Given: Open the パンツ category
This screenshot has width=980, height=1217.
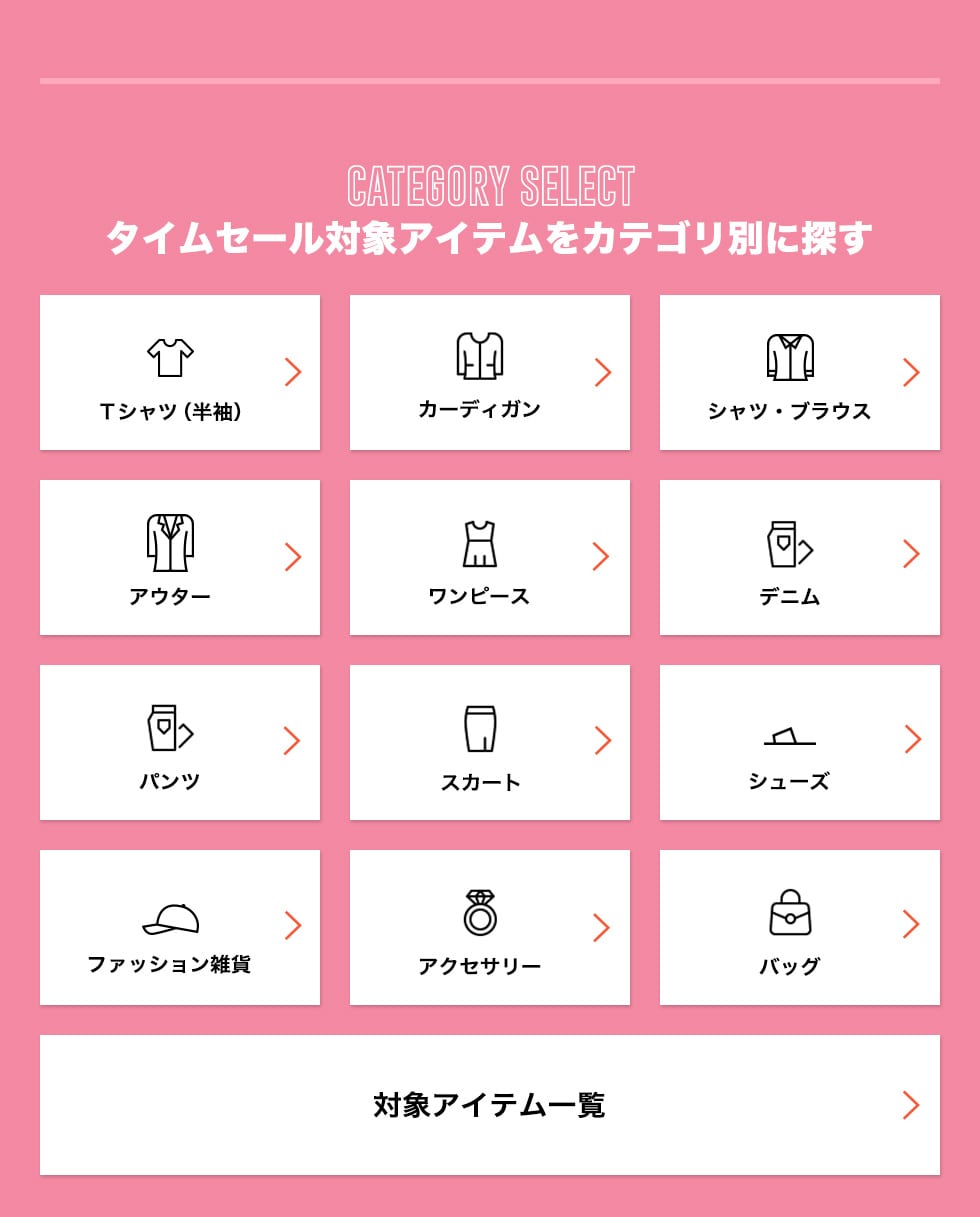Looking at the screenshot, I should (180, 742).
